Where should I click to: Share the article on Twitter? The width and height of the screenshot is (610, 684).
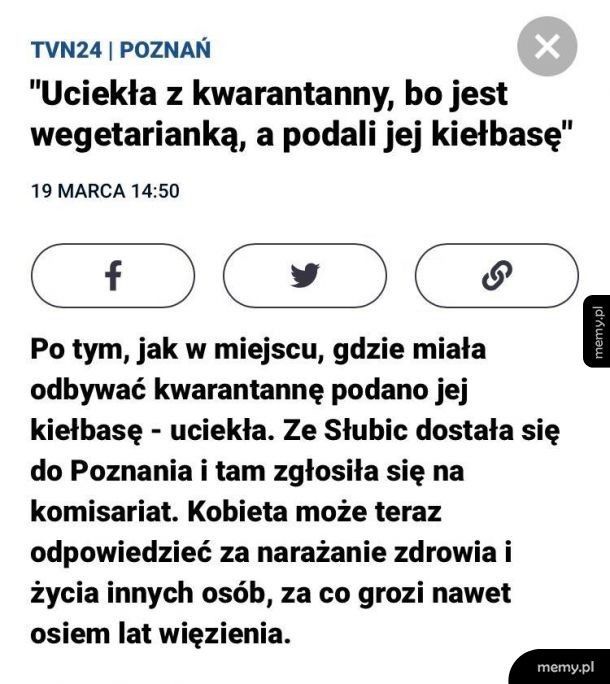(x=304, y=276)
